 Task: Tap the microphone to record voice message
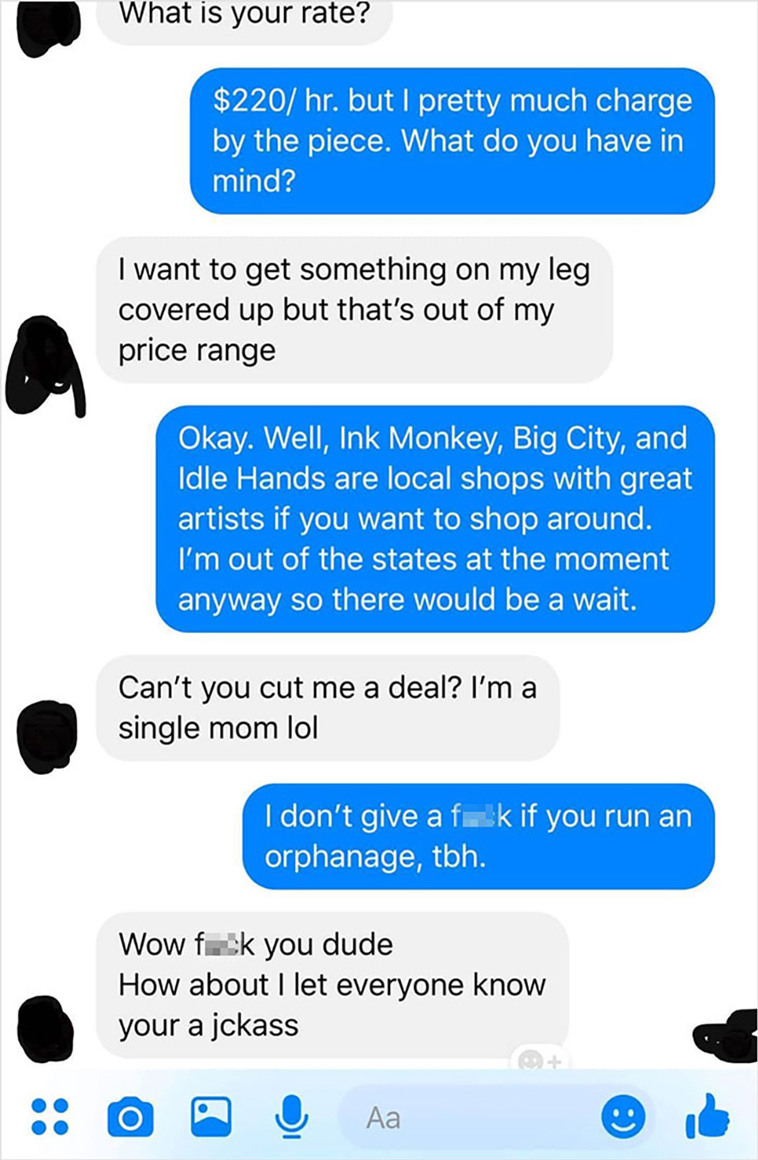[x=291, y=1116]
